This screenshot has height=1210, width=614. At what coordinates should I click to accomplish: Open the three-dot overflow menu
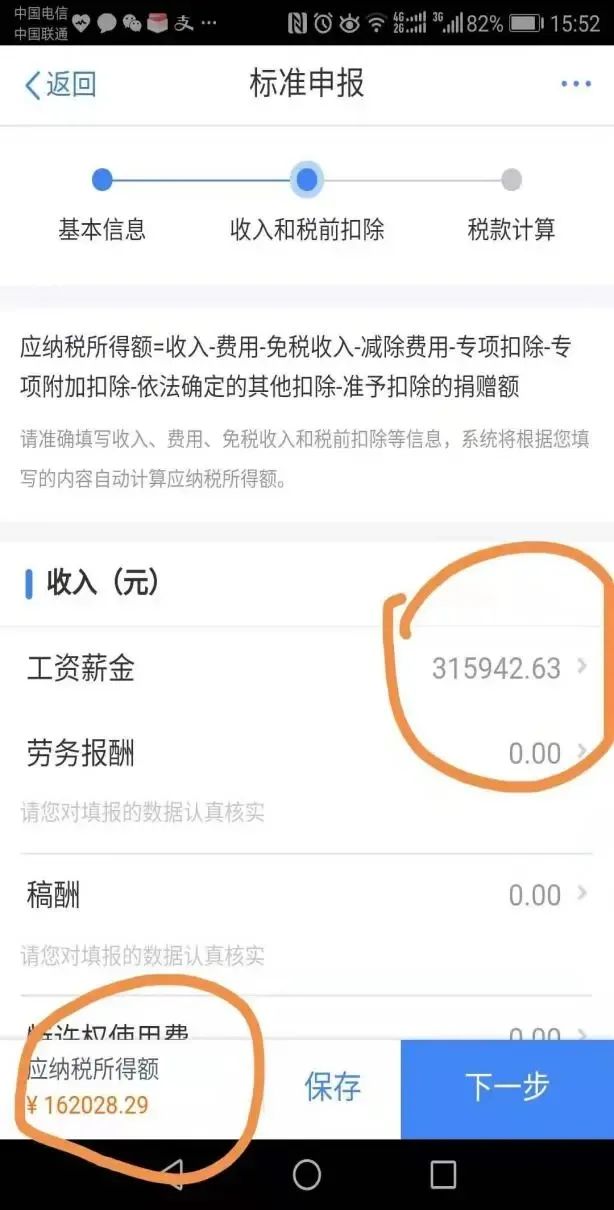576,84
